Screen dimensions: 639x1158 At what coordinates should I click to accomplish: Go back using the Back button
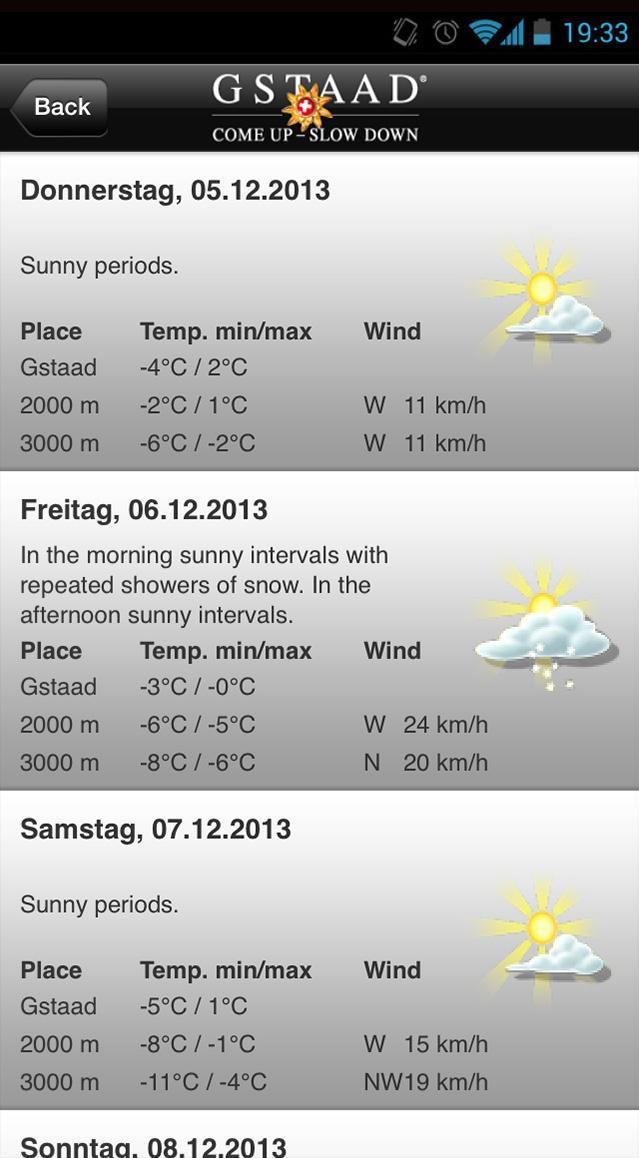(x=60, y=107)
